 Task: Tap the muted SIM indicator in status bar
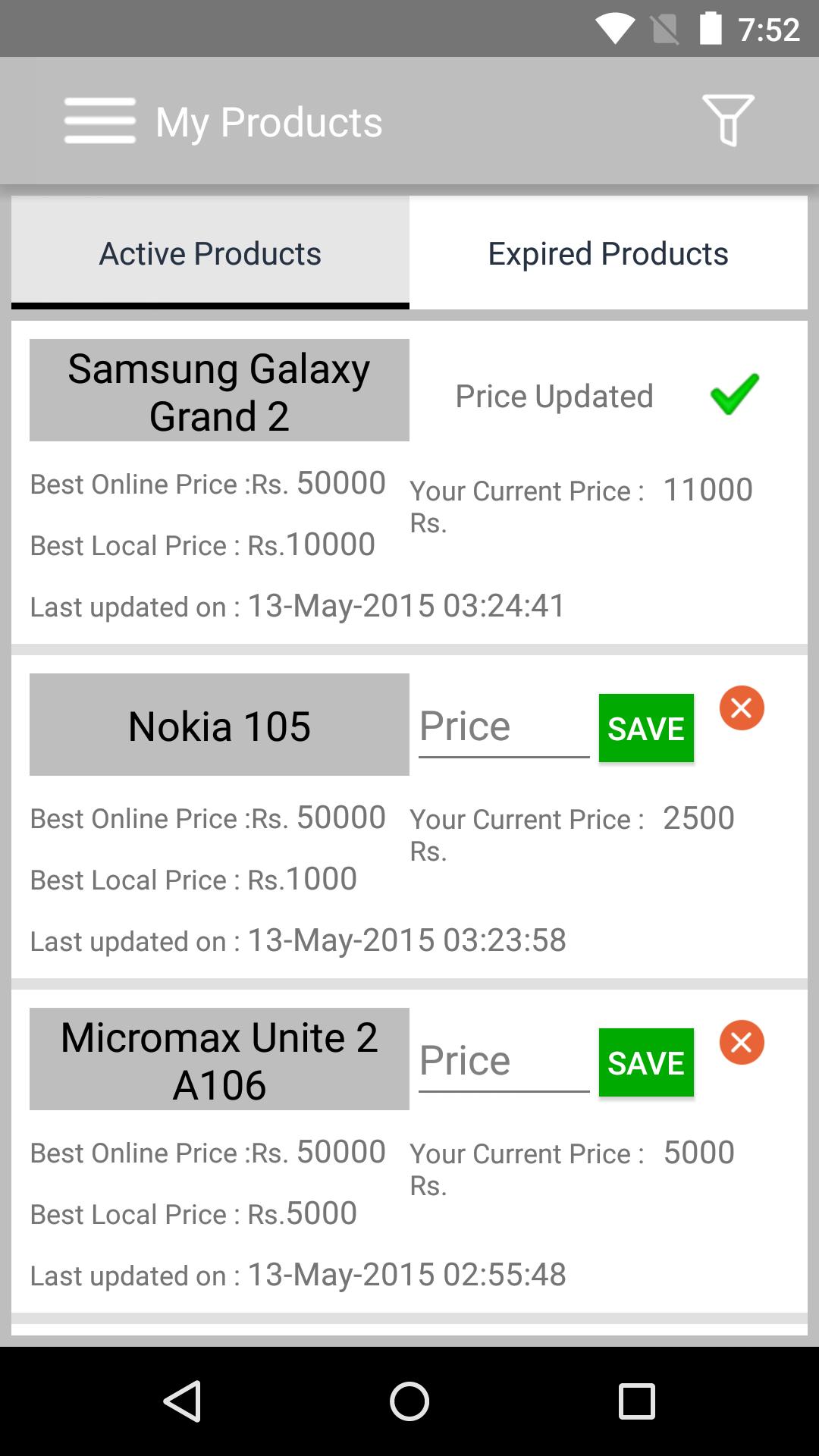coord(664,29)
